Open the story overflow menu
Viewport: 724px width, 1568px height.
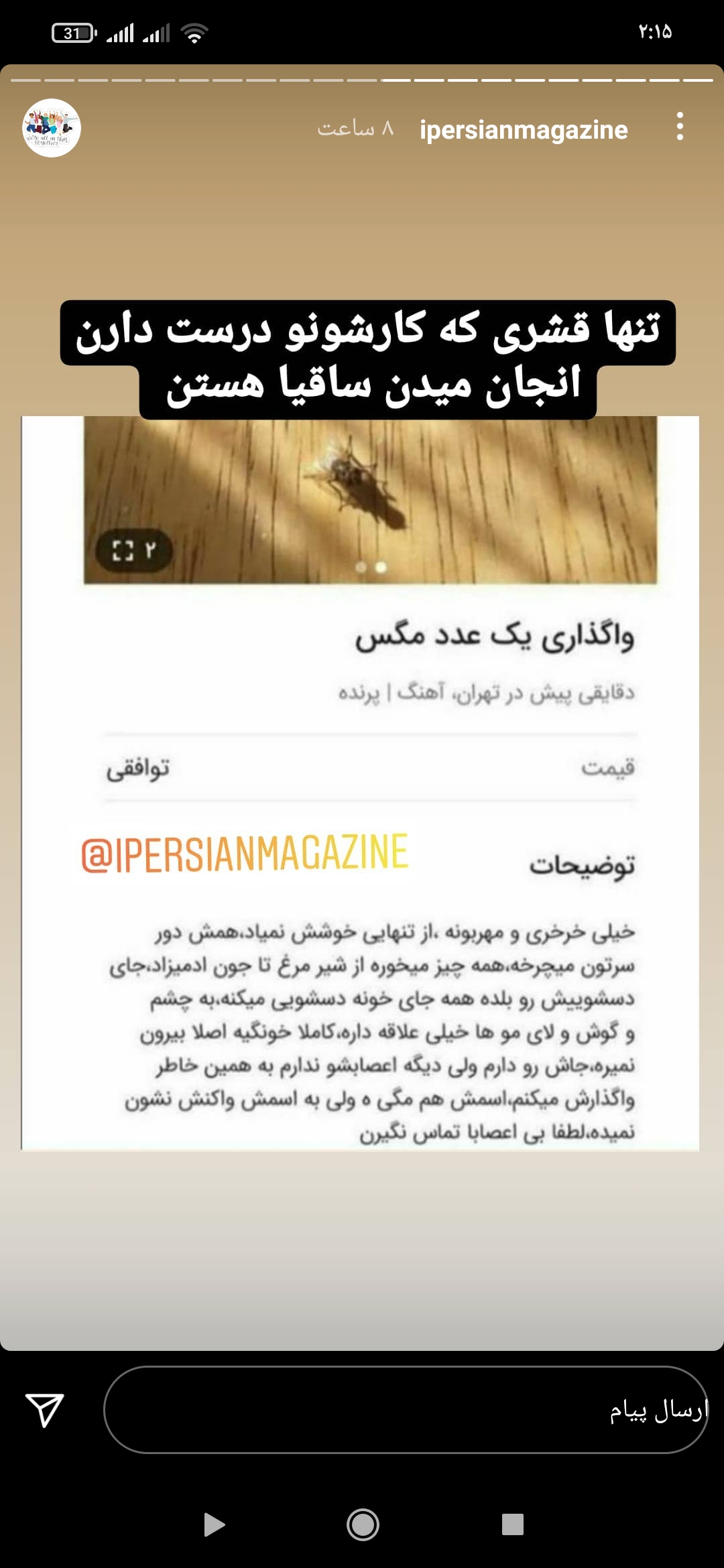[680, 127]
